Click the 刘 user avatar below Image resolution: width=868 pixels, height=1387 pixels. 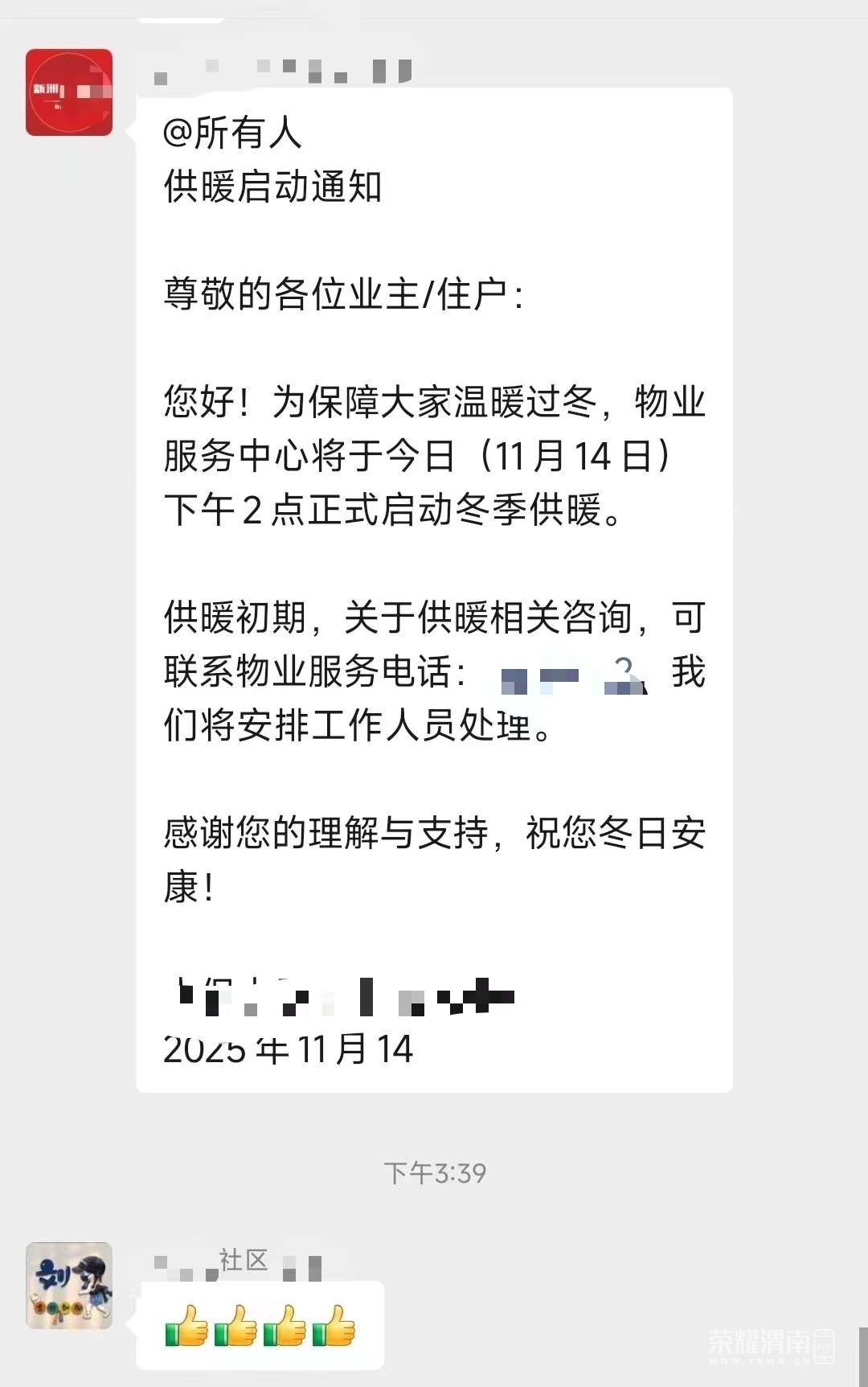(x=71, y=1283)
